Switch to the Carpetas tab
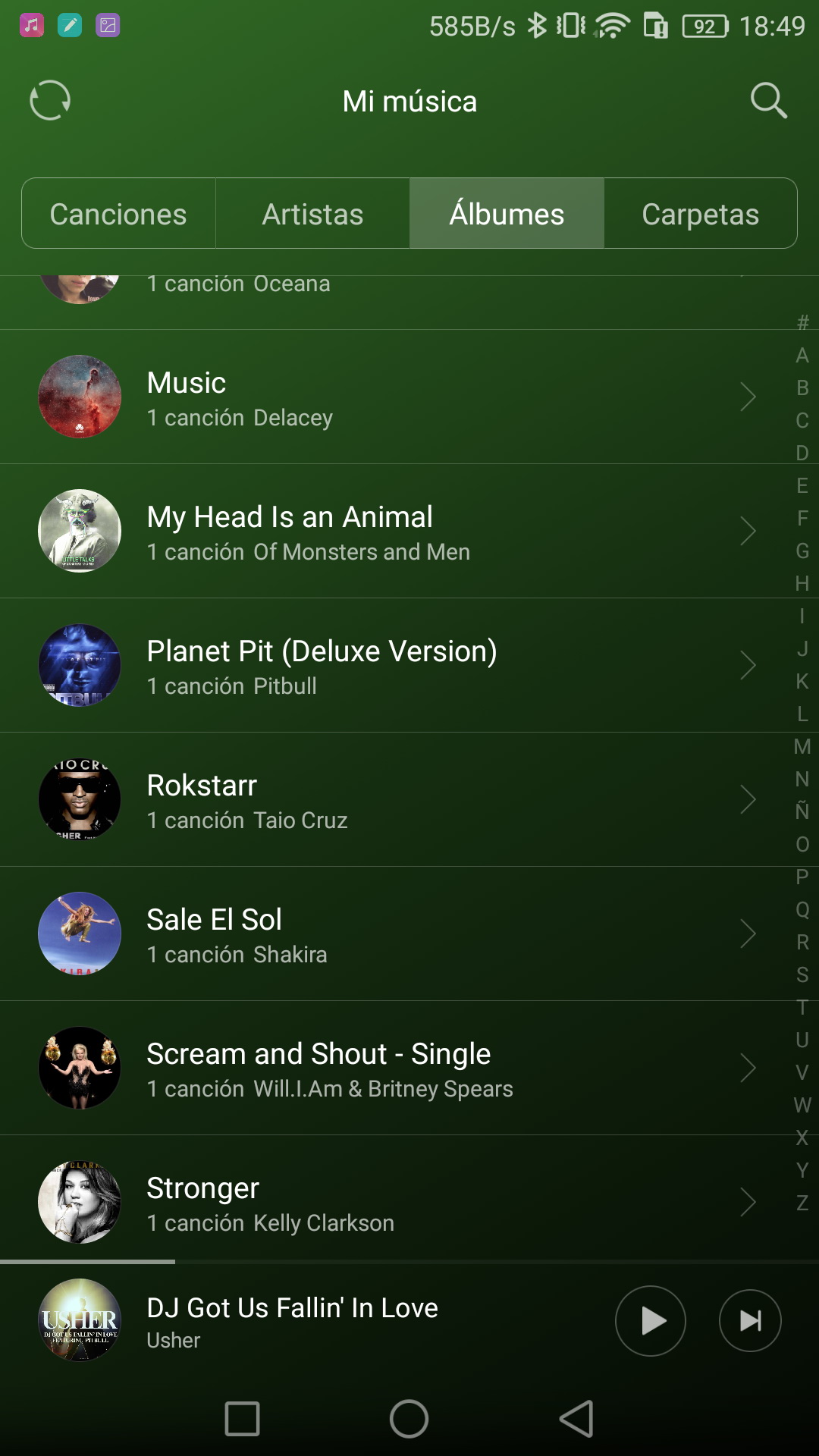 tap(700, 214)
